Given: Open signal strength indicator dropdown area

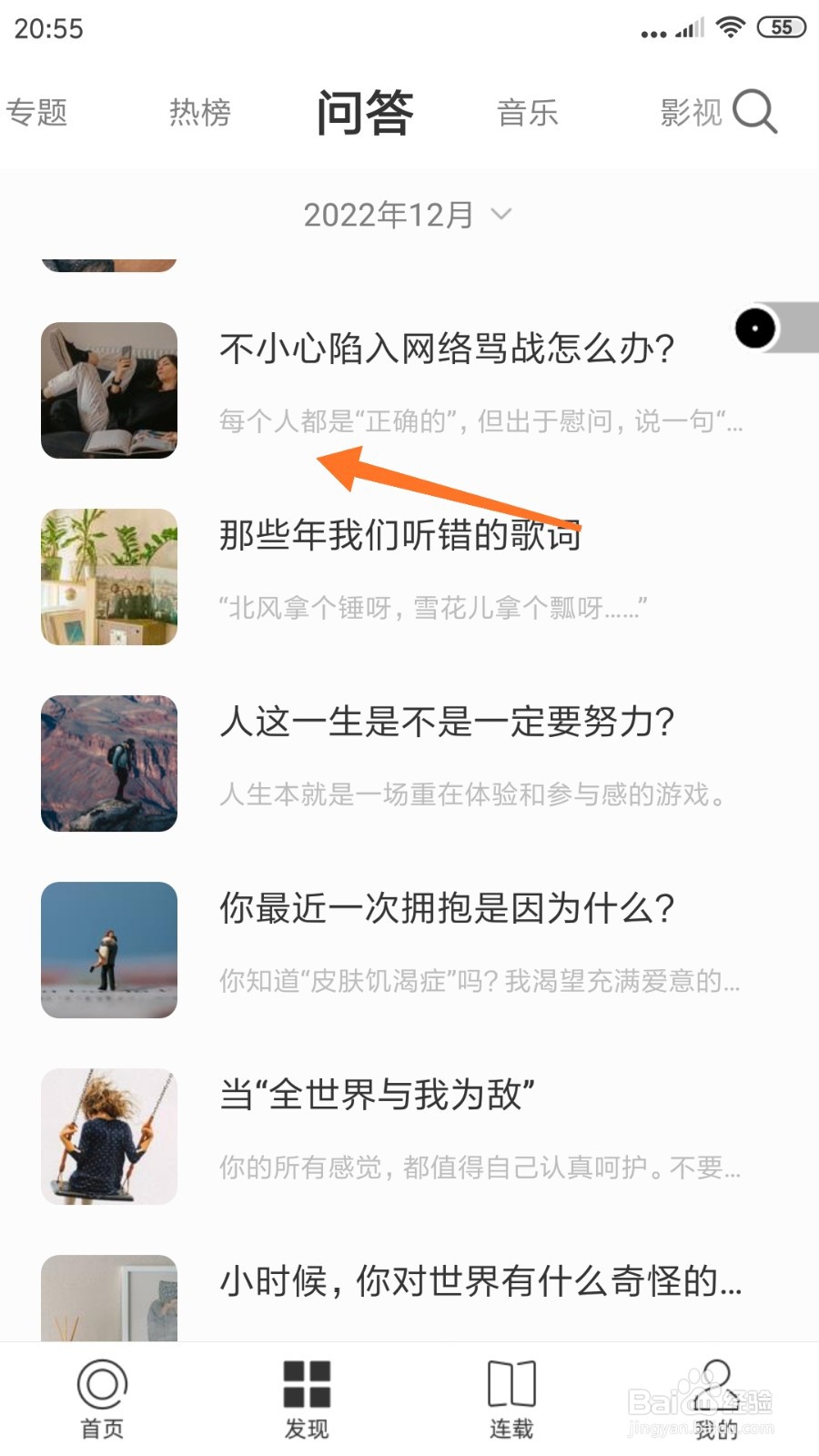Looking at the screenshot, I should tap(689, 26).
